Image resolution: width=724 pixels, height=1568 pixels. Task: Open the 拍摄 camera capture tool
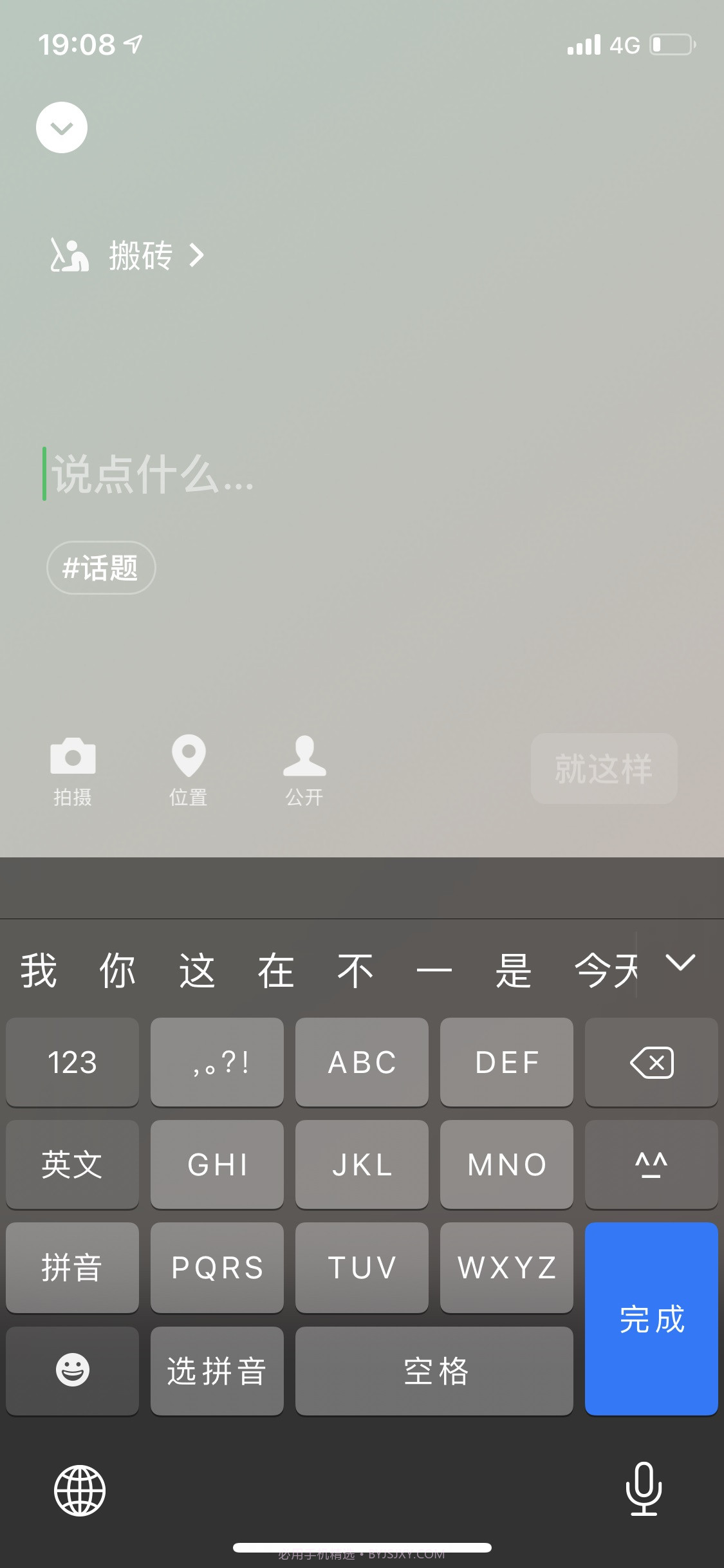coord(72,770)
